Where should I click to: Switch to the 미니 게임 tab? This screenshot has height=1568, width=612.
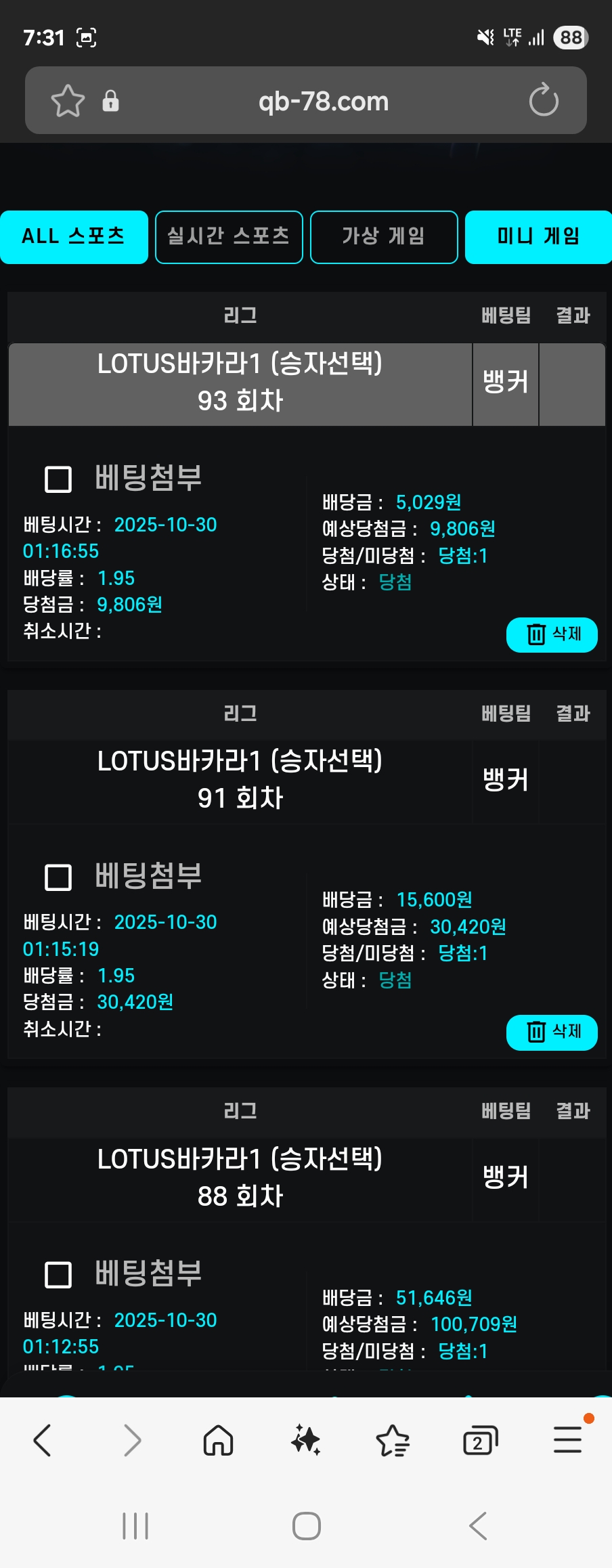click(538, 236)
